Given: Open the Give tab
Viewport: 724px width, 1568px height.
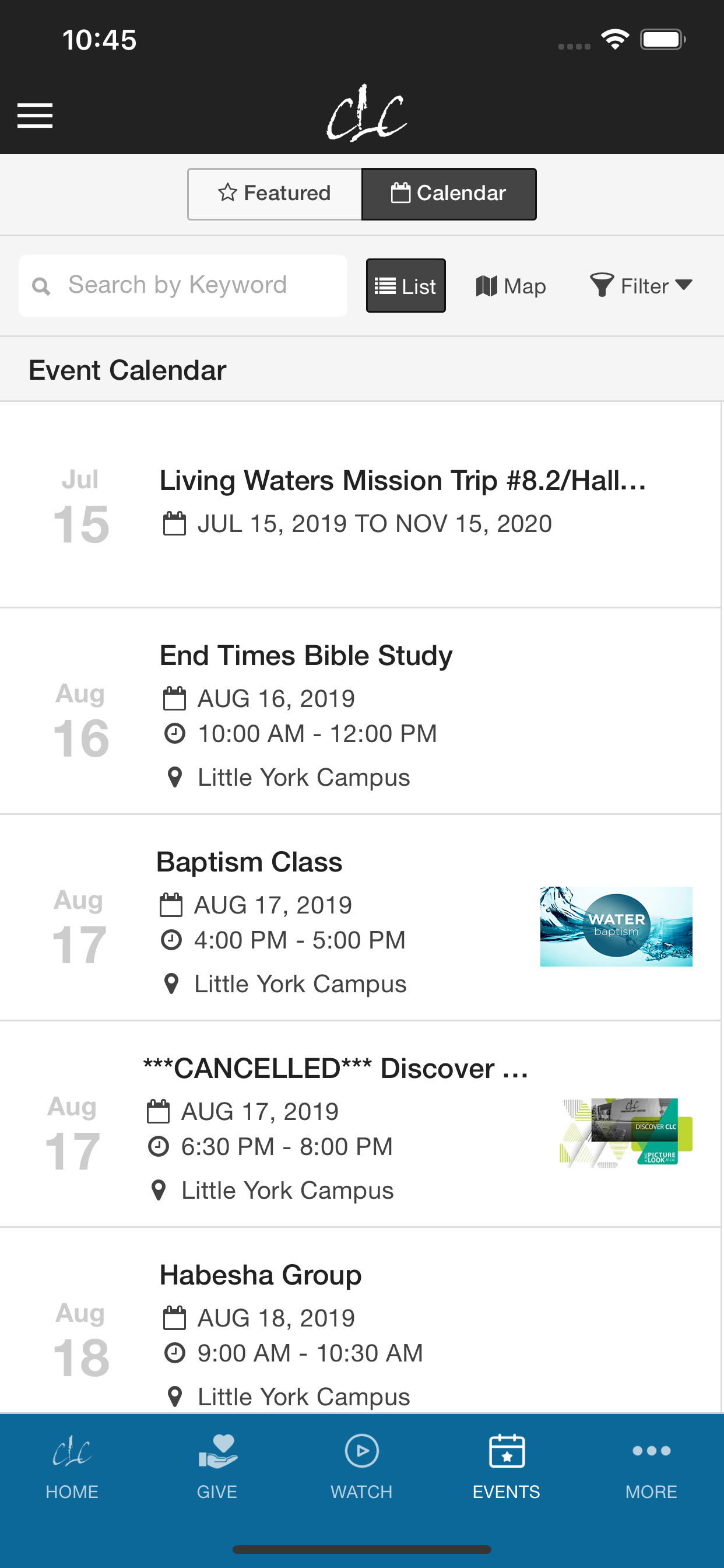Looking at the screenshot, I should (217, 1467).
